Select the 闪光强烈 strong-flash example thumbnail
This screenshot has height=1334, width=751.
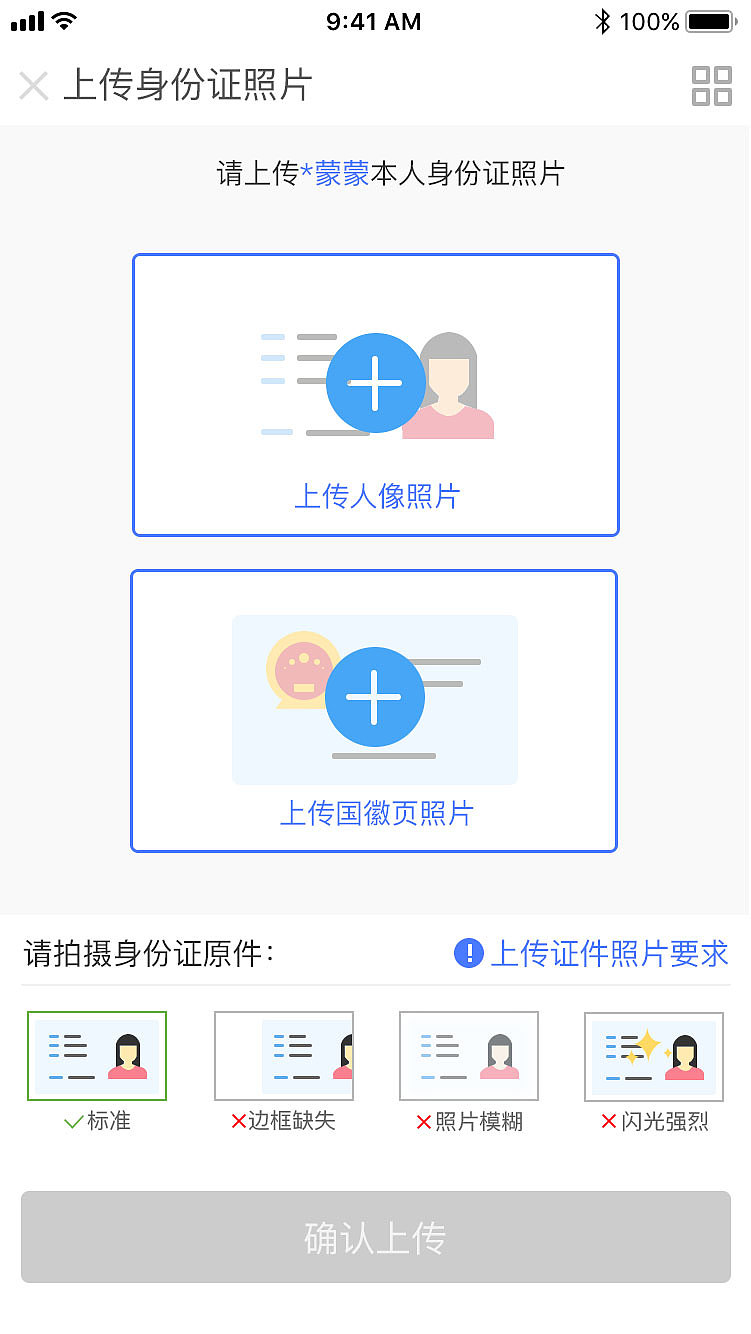653,1054
